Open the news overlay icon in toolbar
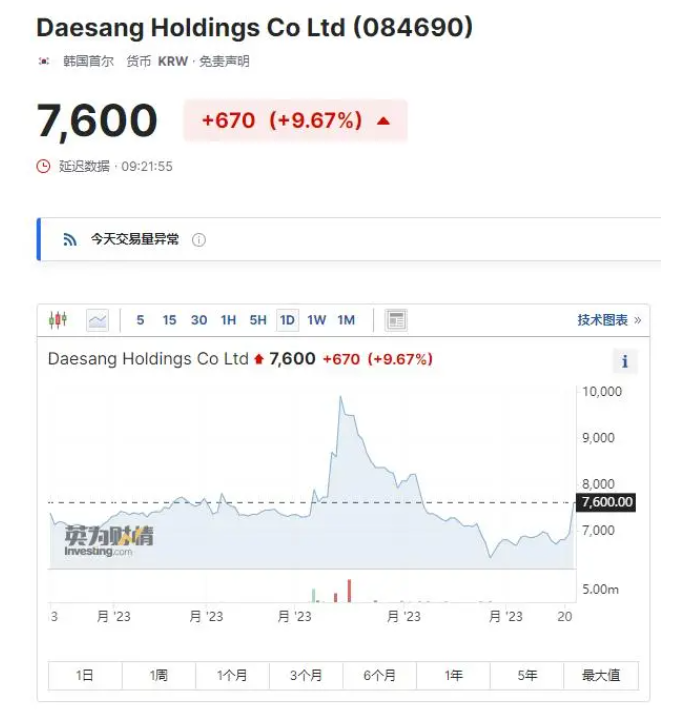 396,320
